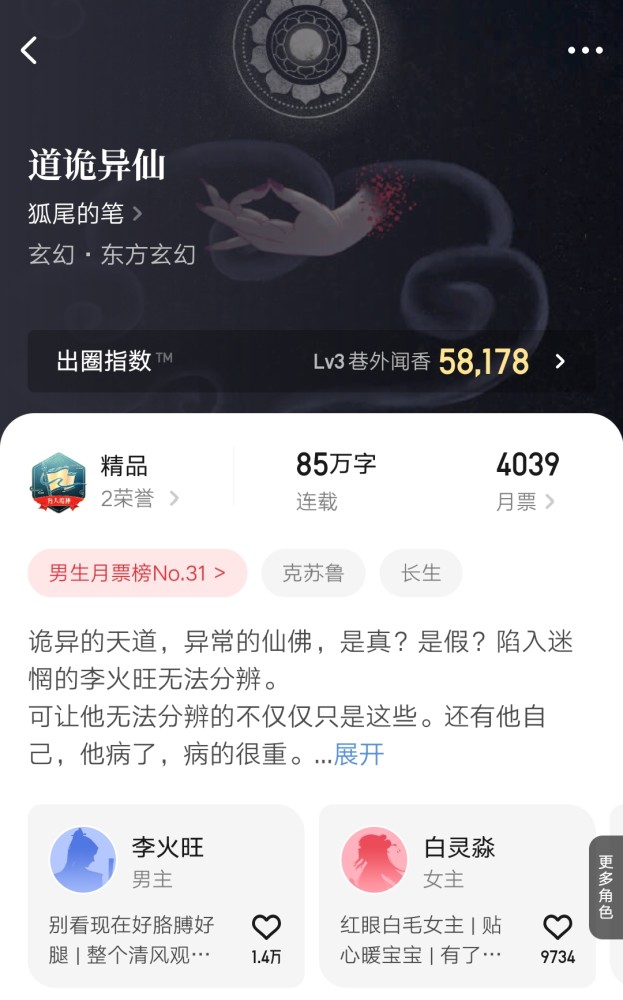Image resolution: width=623 pixels, height=1000 pixels.
Task: Open author 狐尾的笔's page
Action: point(86,213)
